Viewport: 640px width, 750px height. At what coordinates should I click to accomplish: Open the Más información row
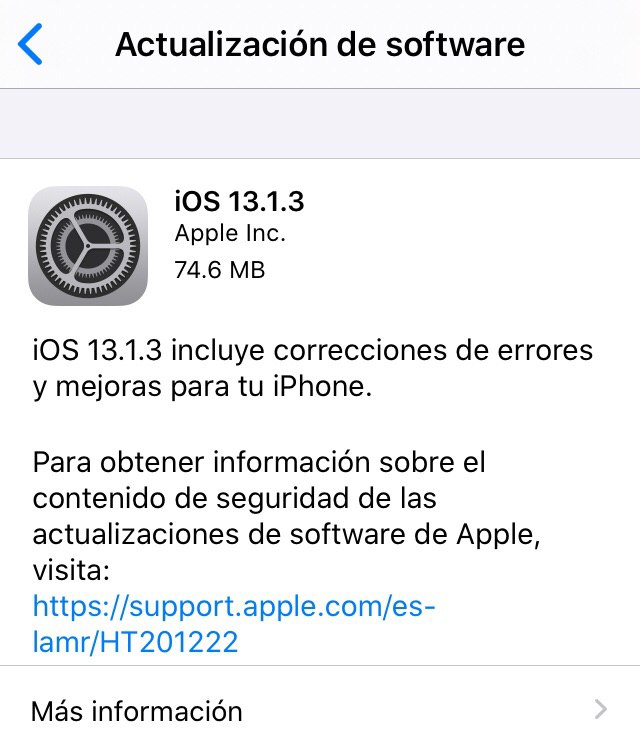(x=320, y=711)
